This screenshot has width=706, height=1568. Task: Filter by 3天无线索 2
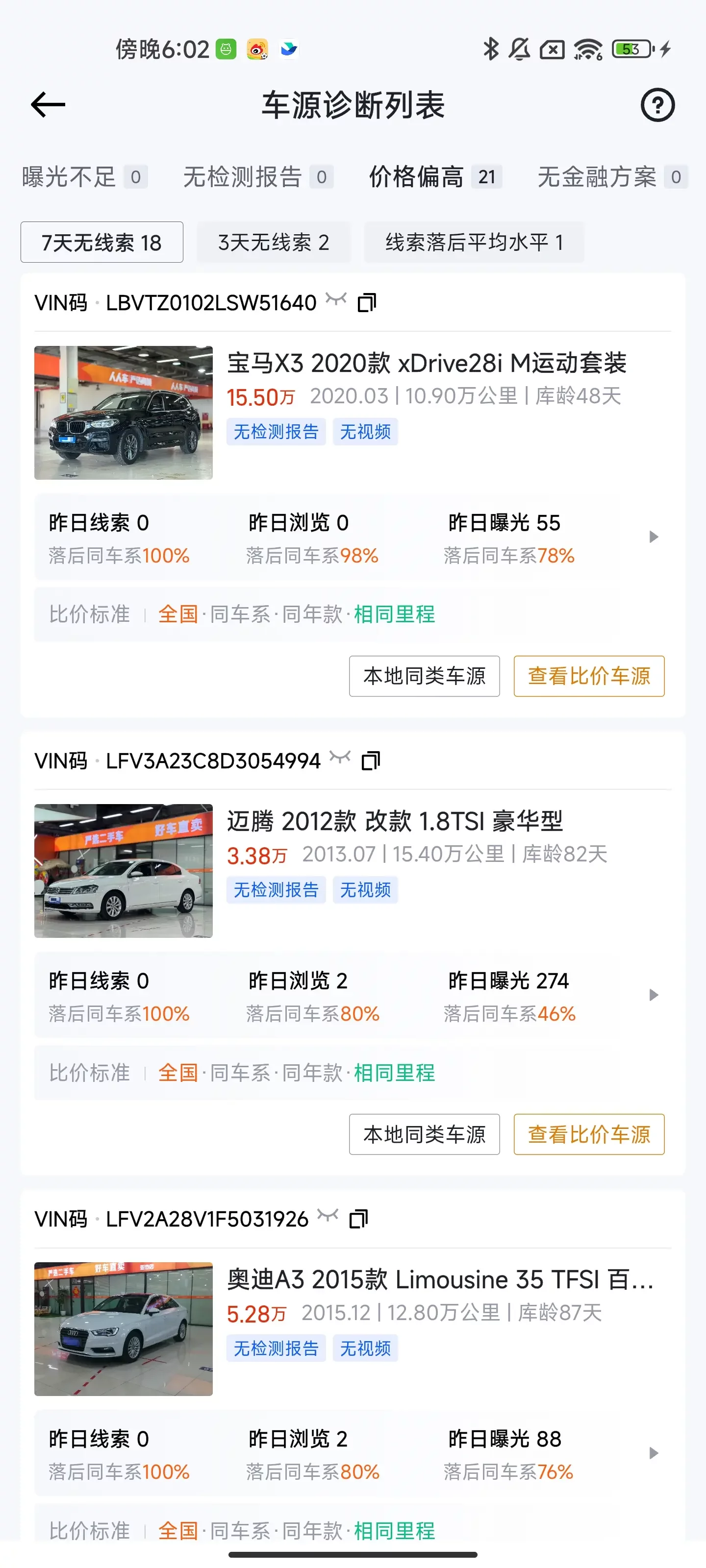coord(274,242)
